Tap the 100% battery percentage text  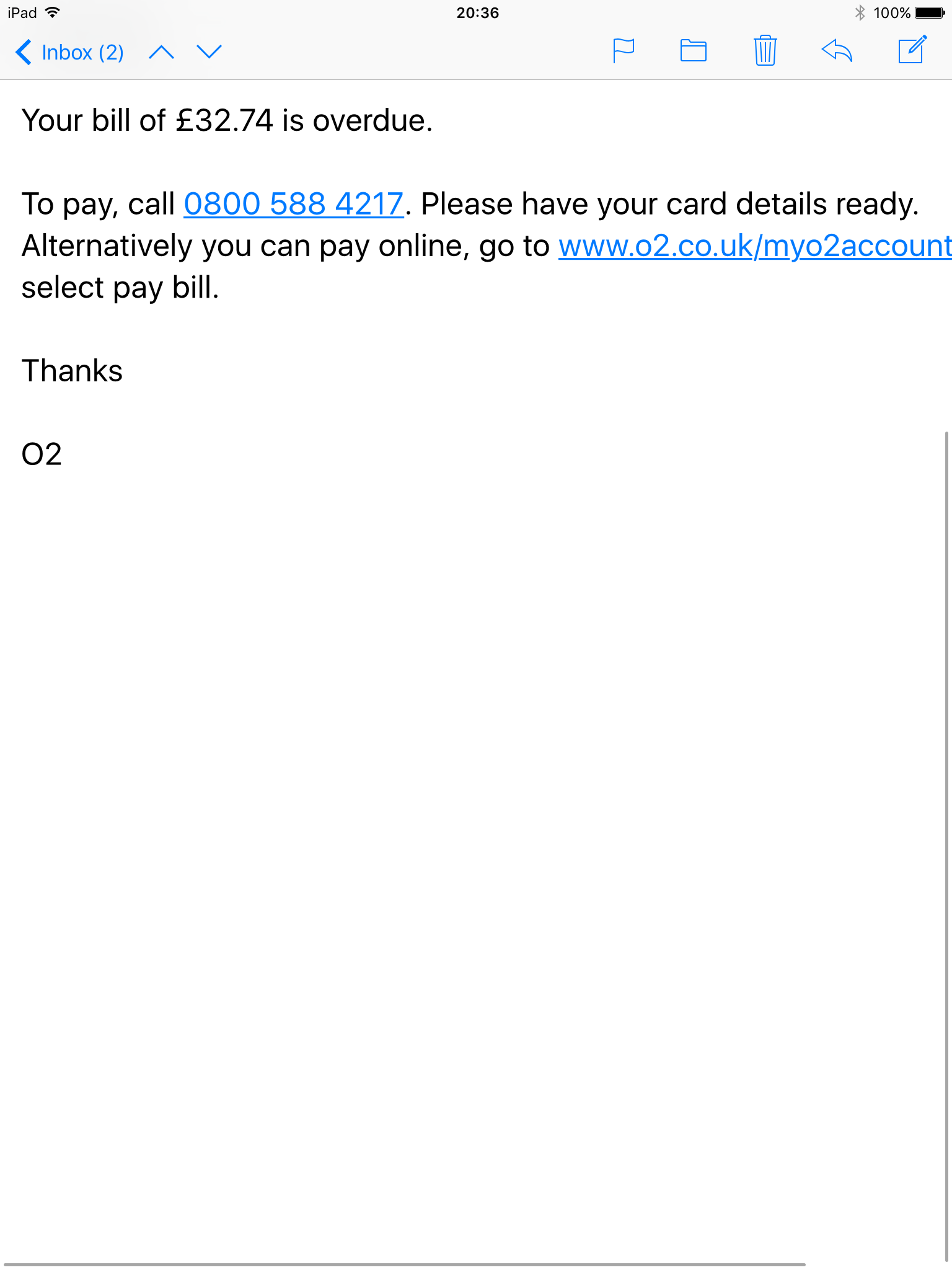[x=892, y=12]
